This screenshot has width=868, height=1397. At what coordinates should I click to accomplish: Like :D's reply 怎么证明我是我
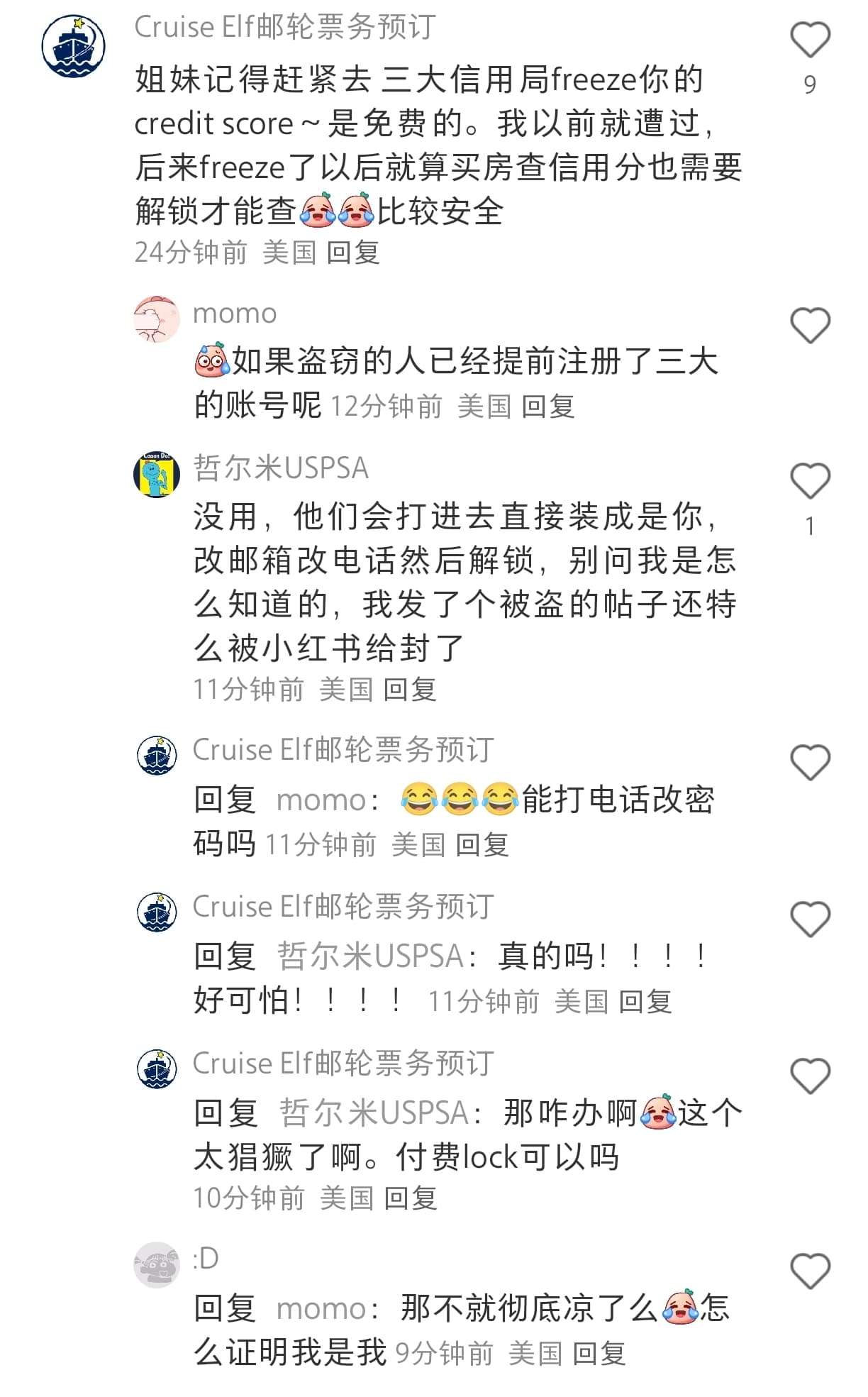pyautogui.click(x=810, y=1271)
